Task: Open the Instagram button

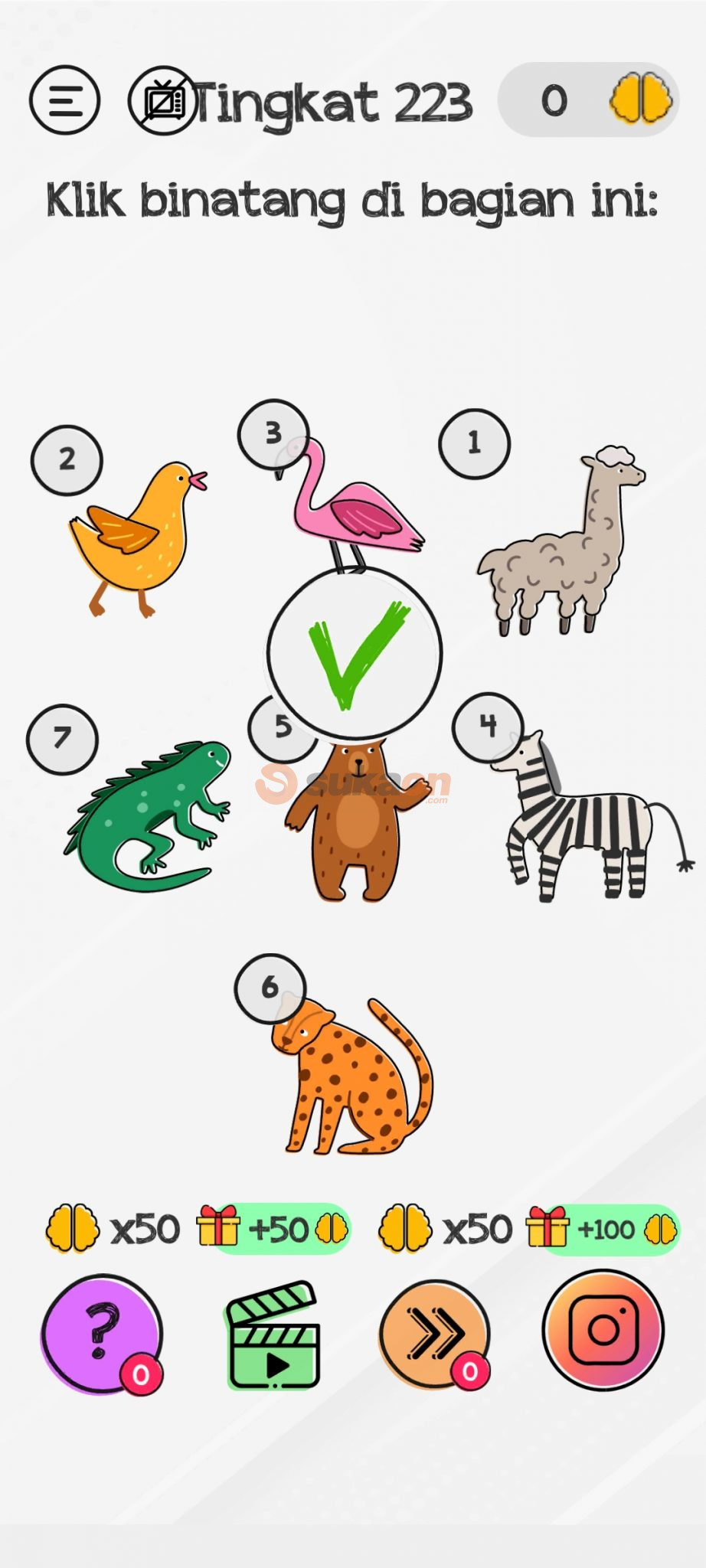Action: (603, 1330)
